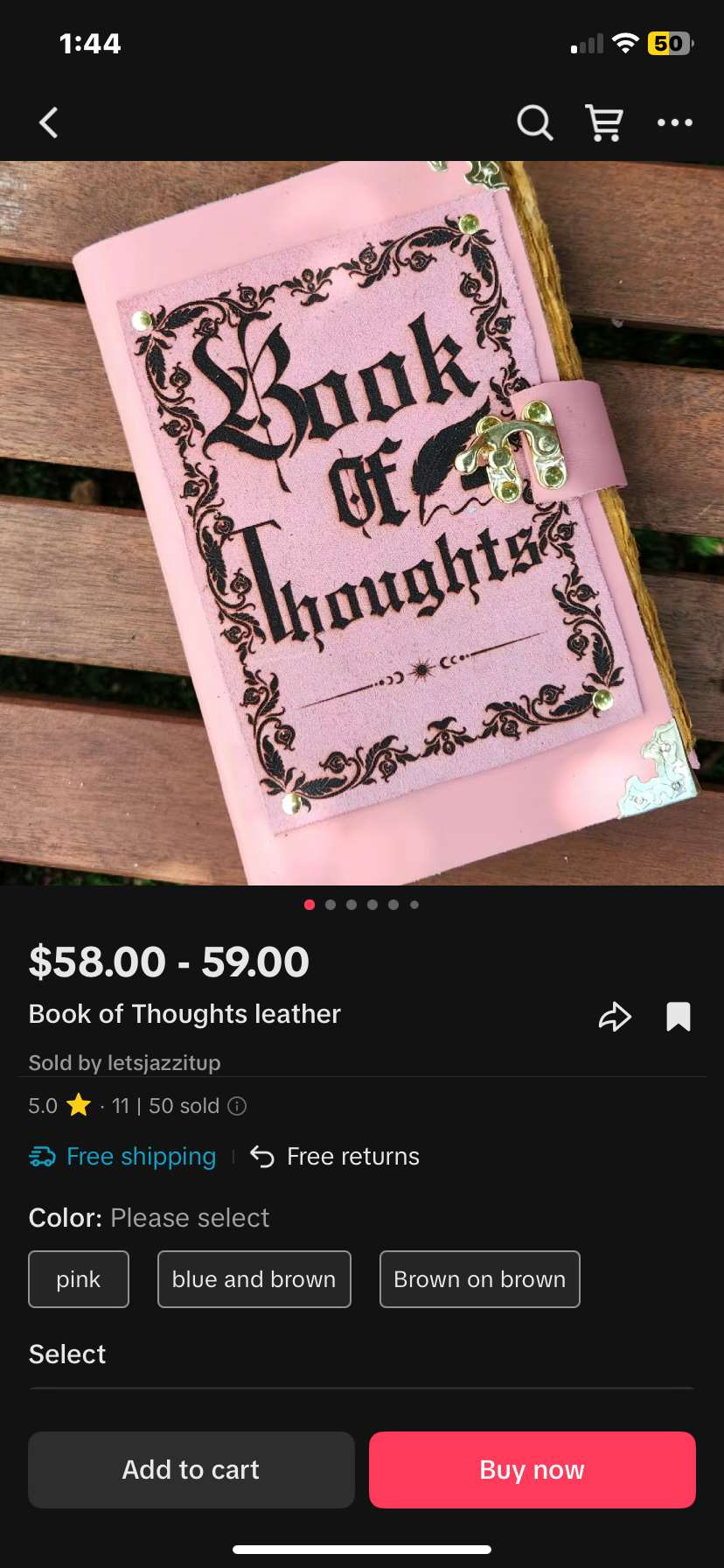View the sold count info icon
This screenshot has width=724, height=1568.
click(x=237, y=1106)
